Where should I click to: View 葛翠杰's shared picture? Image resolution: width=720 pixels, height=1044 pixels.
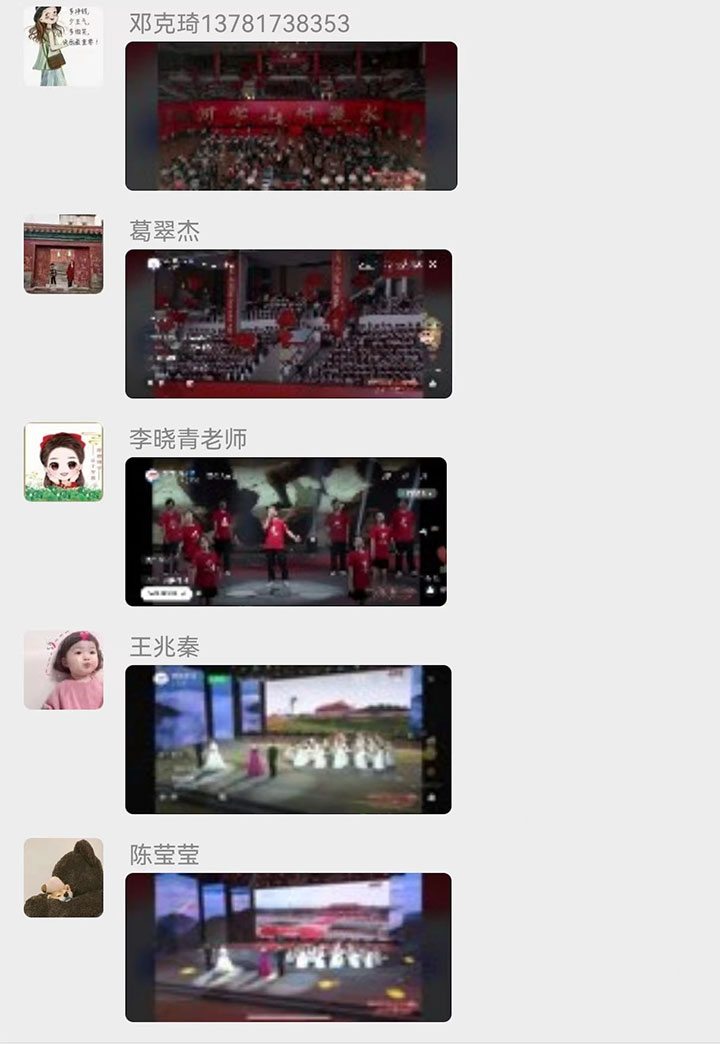288,324
